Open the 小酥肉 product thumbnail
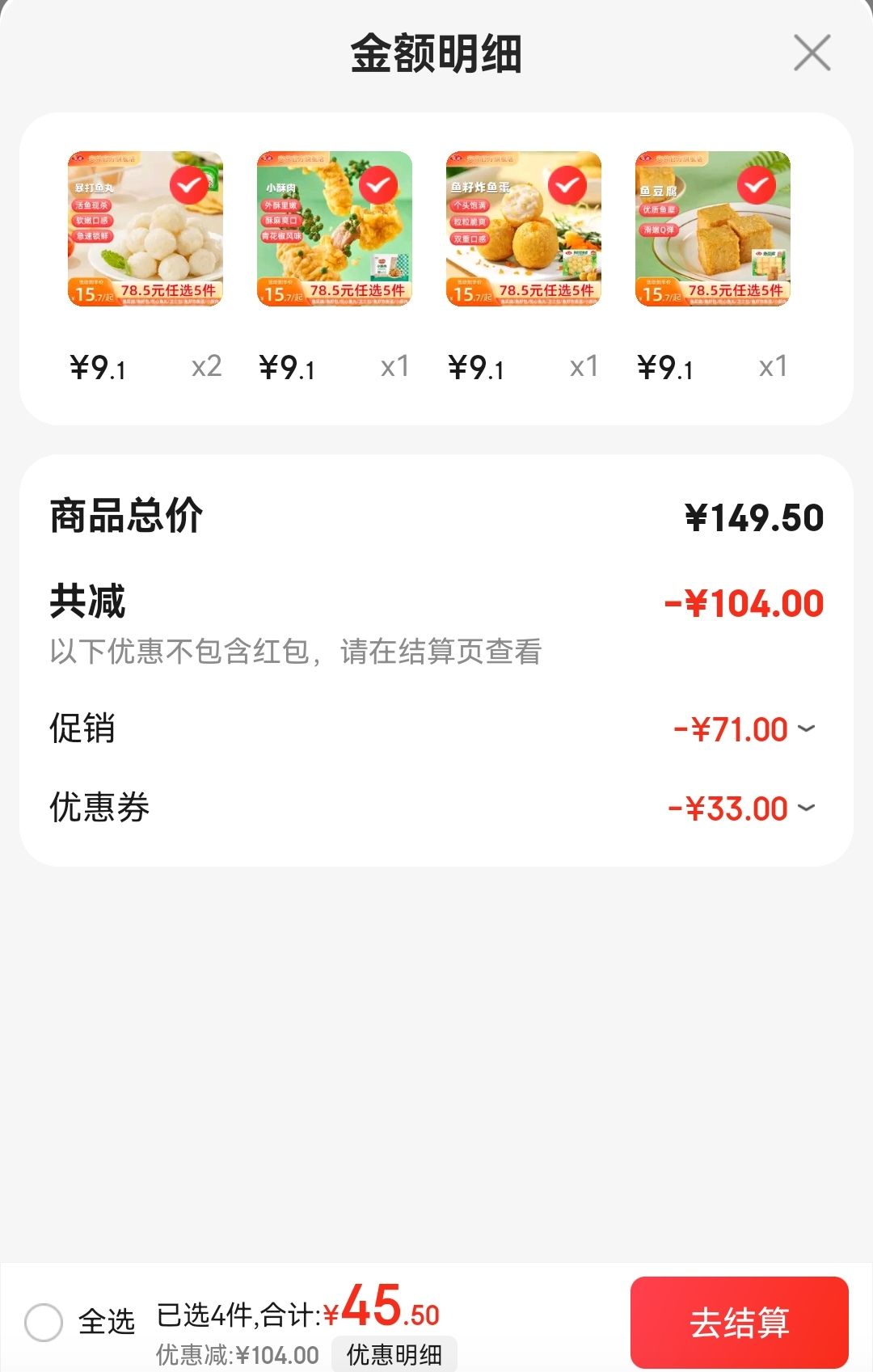The image size is (873, 1372). 335,229
